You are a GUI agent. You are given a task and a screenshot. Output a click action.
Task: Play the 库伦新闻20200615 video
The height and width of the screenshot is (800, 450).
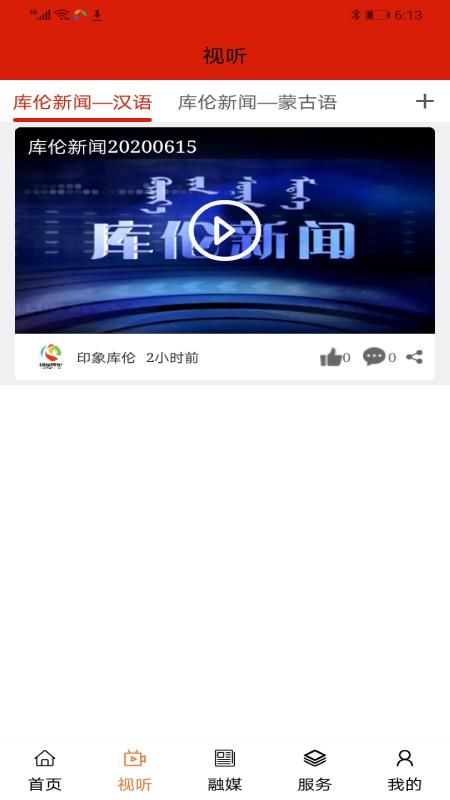tap(225, 231)
